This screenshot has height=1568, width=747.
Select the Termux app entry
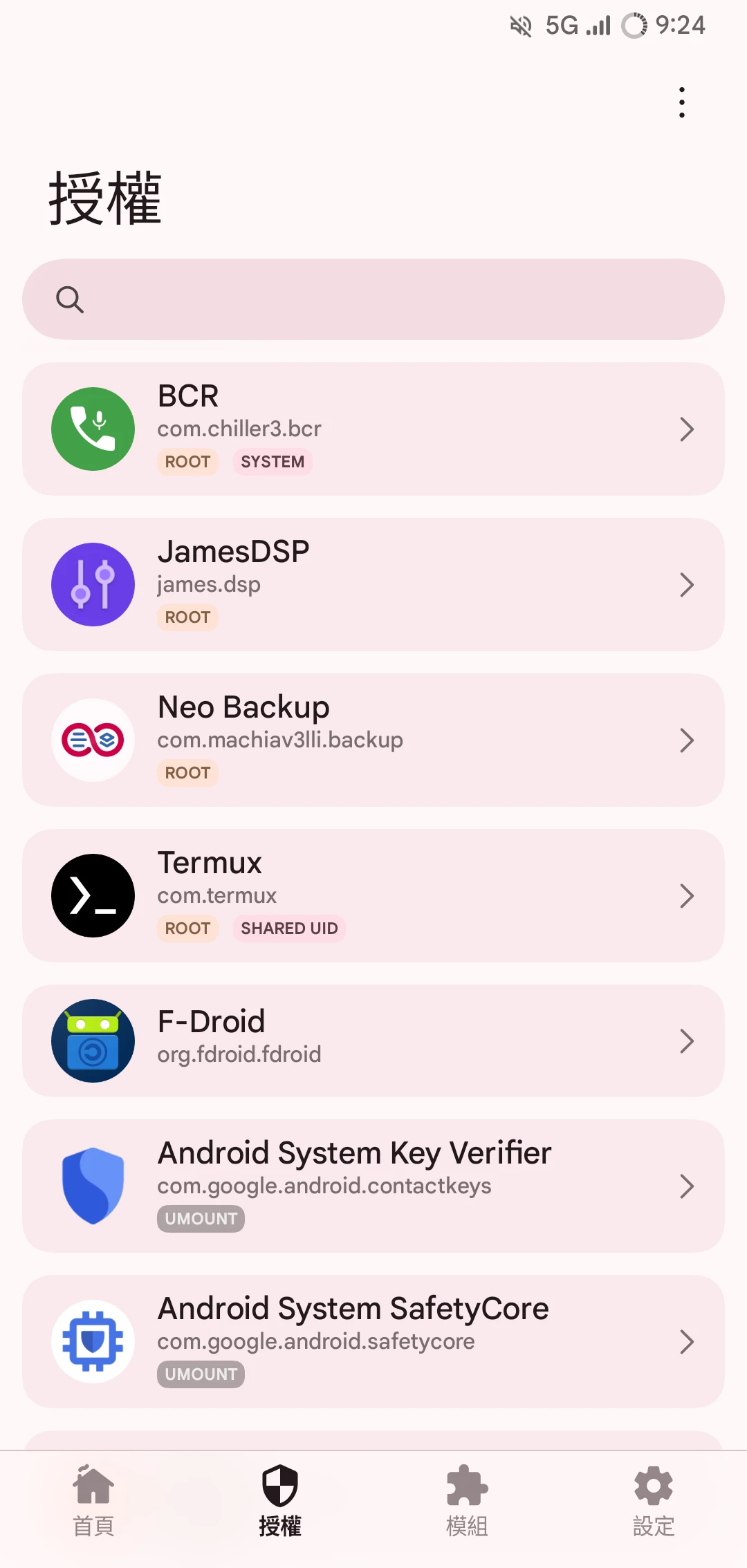373,895
